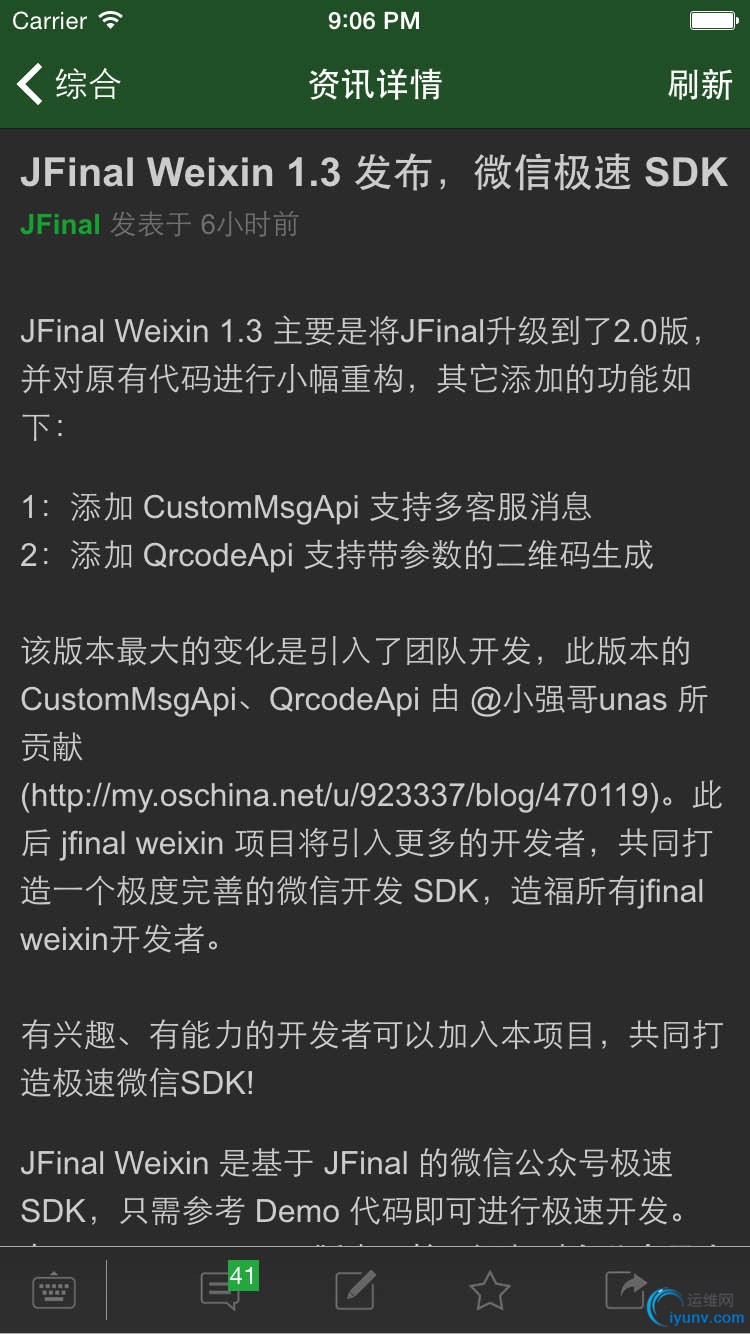The width and height of the screenshot is (750, 1334).
Task: Write a new comment
Action: (x=355, y=1290)
